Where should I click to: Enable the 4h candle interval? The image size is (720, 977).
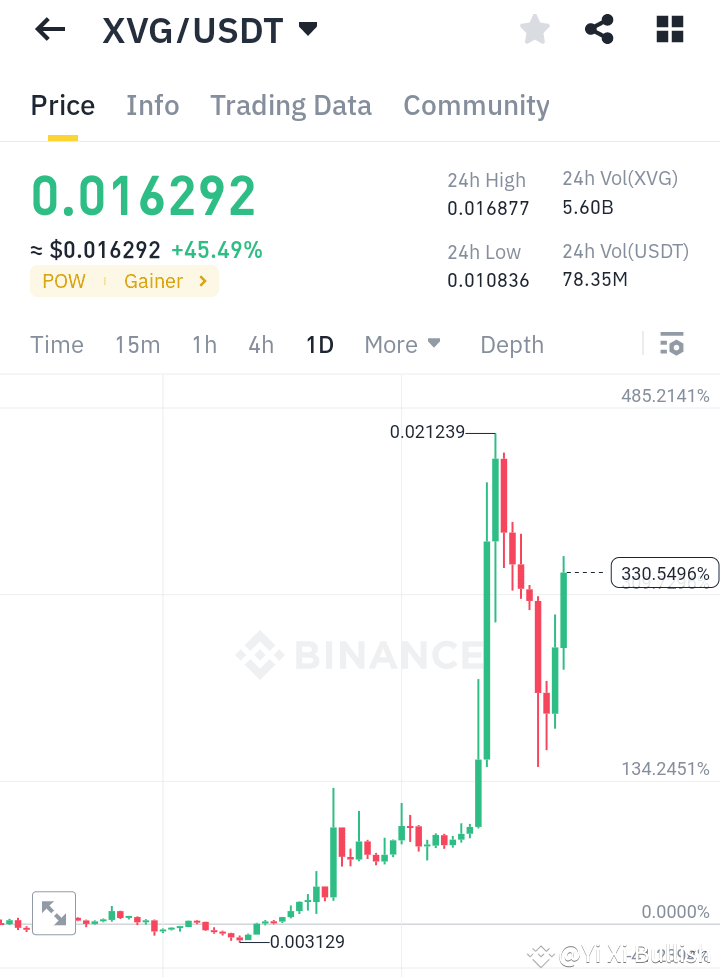[x=260, y=344]
